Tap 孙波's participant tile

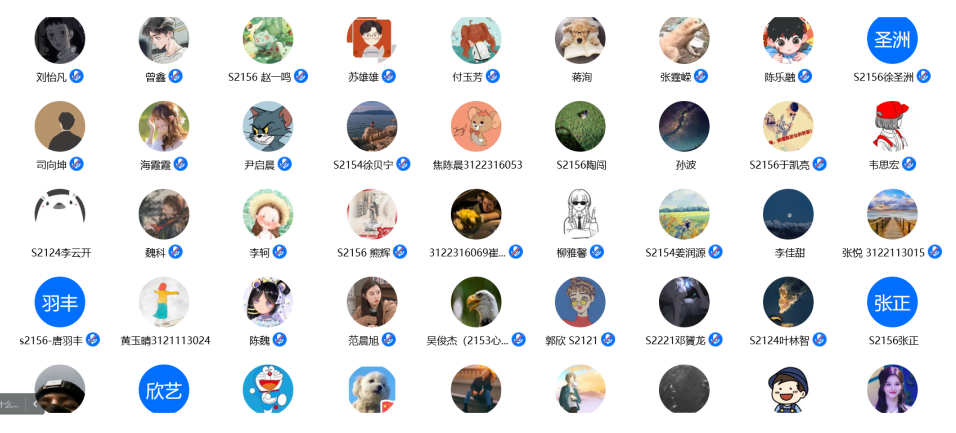pyautogui.click(x=684, y=127)
